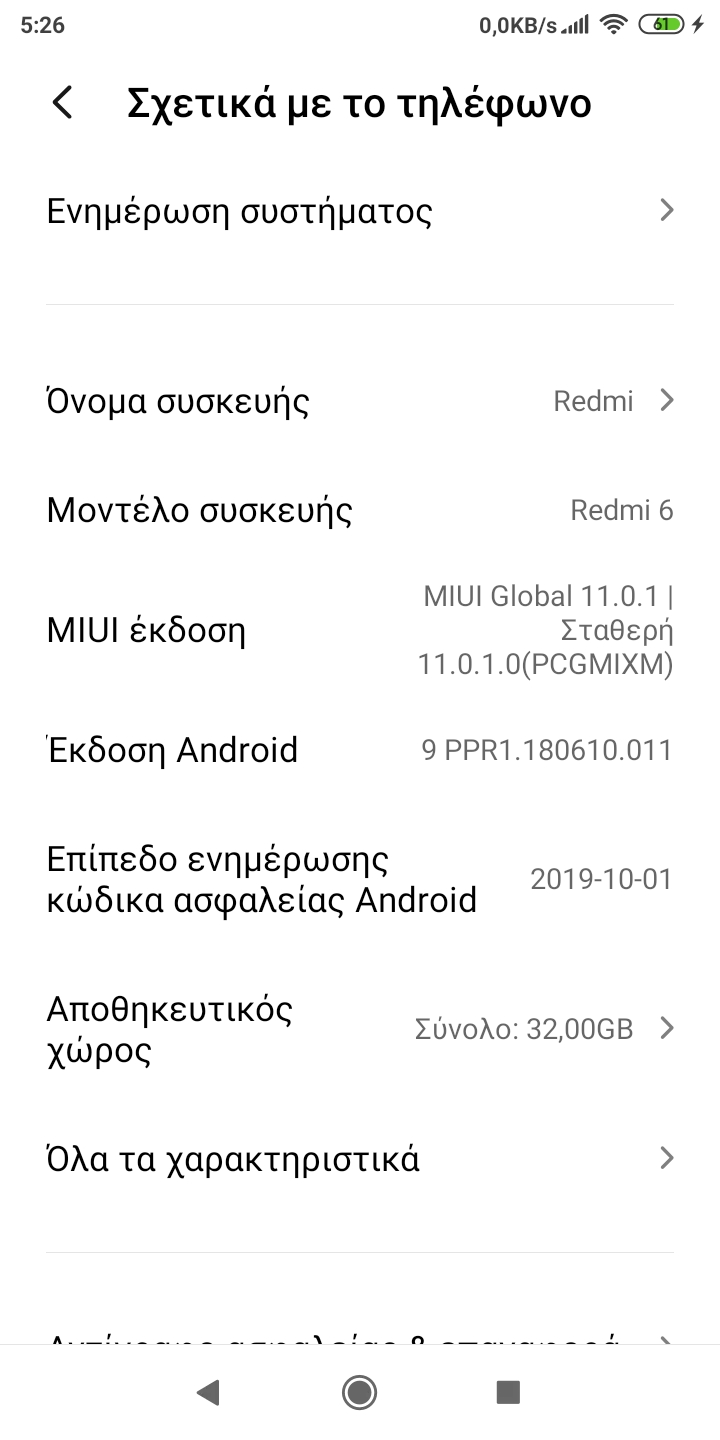This screenshot has height=1440, width=720.
Task: Open recent apps from navigation bar
Action: point(508,1391)
